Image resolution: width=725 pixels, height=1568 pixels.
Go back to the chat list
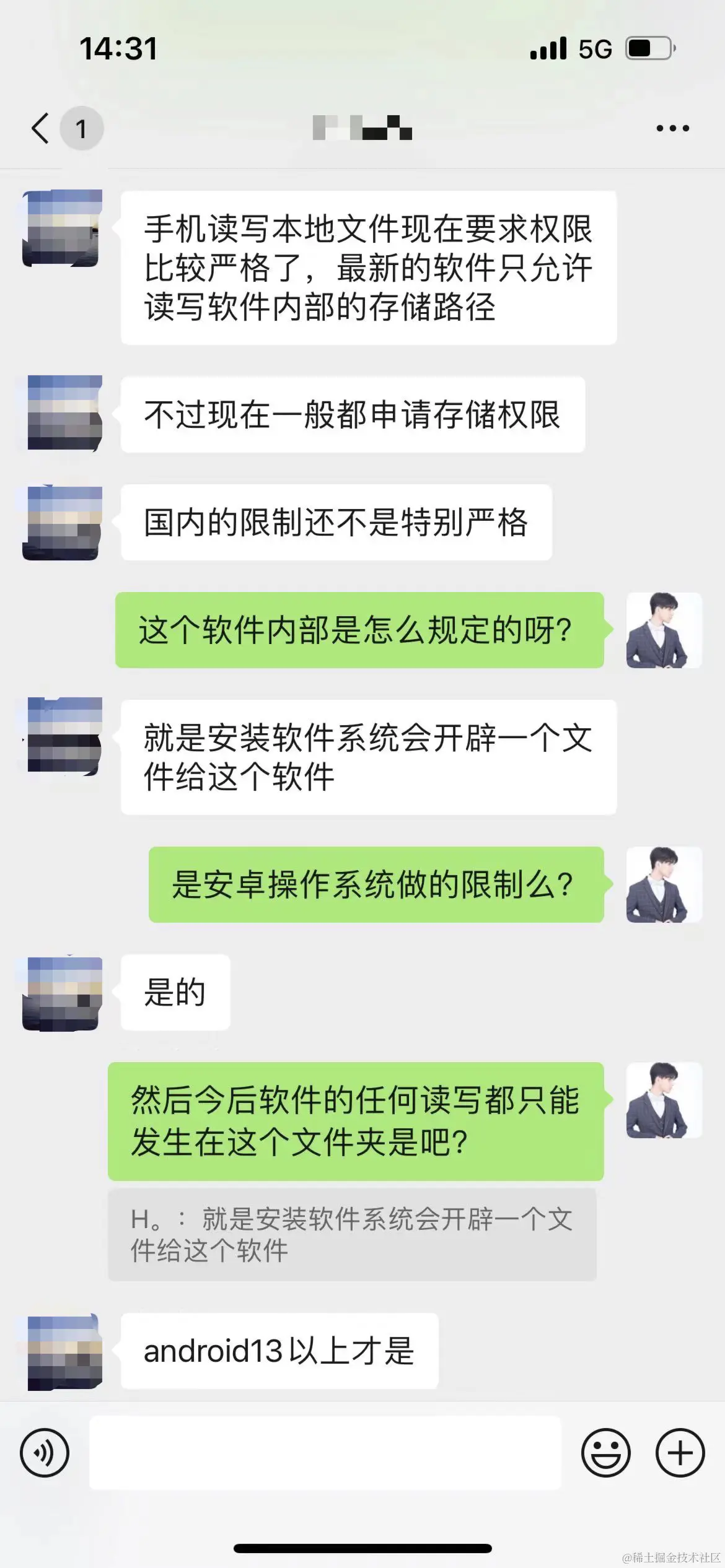(x=41, y=128)
